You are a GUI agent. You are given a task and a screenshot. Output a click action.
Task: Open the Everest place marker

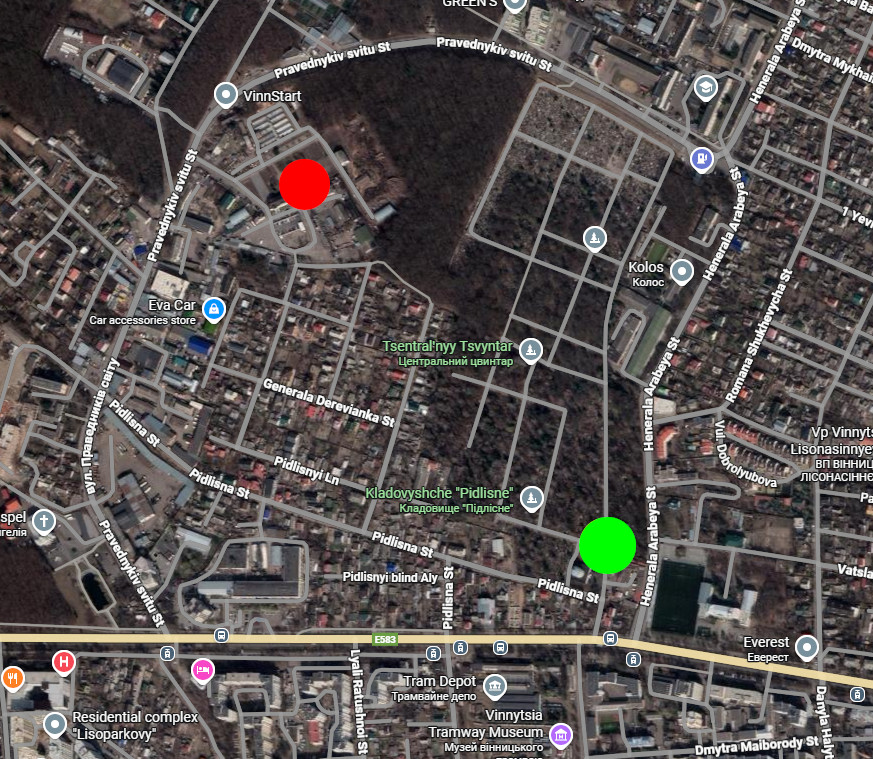click(x=806, y=647)
